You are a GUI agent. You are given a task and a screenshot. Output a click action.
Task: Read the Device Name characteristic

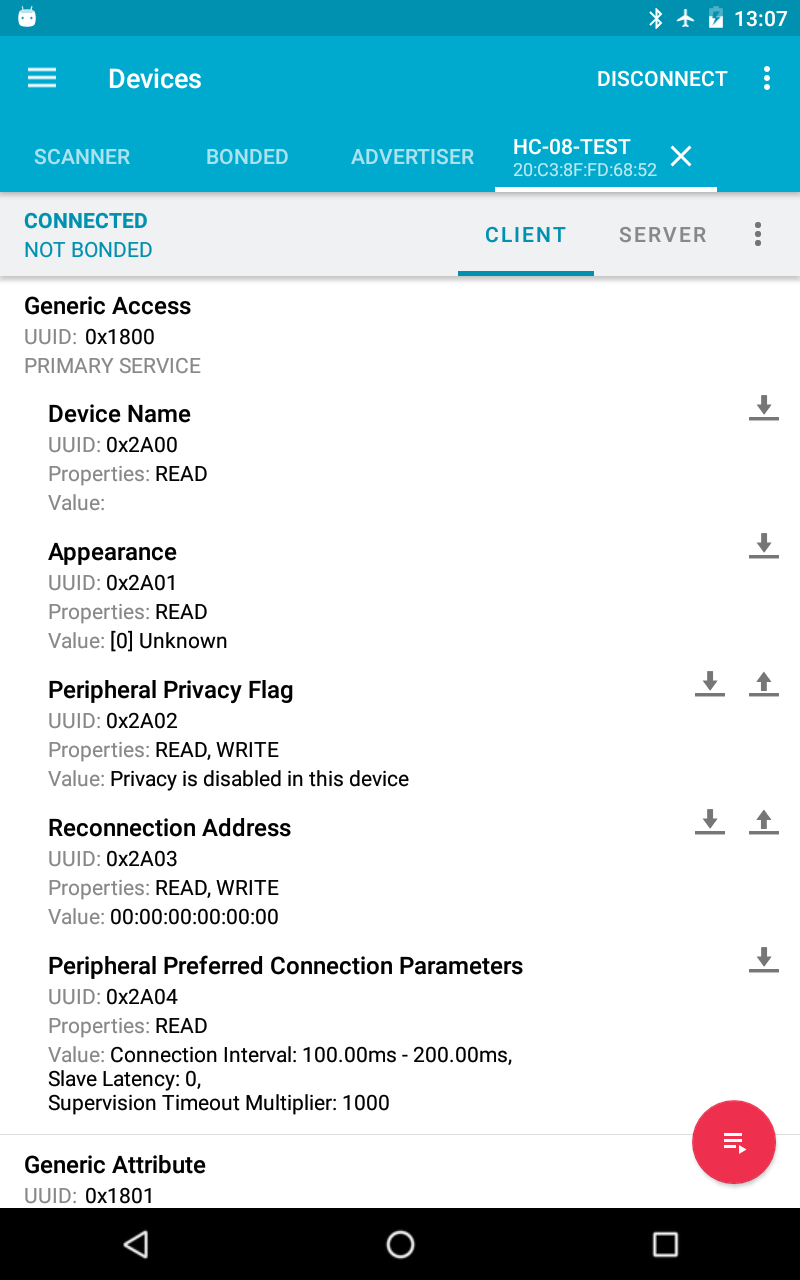pyautogui.click(x=763, y=407)
